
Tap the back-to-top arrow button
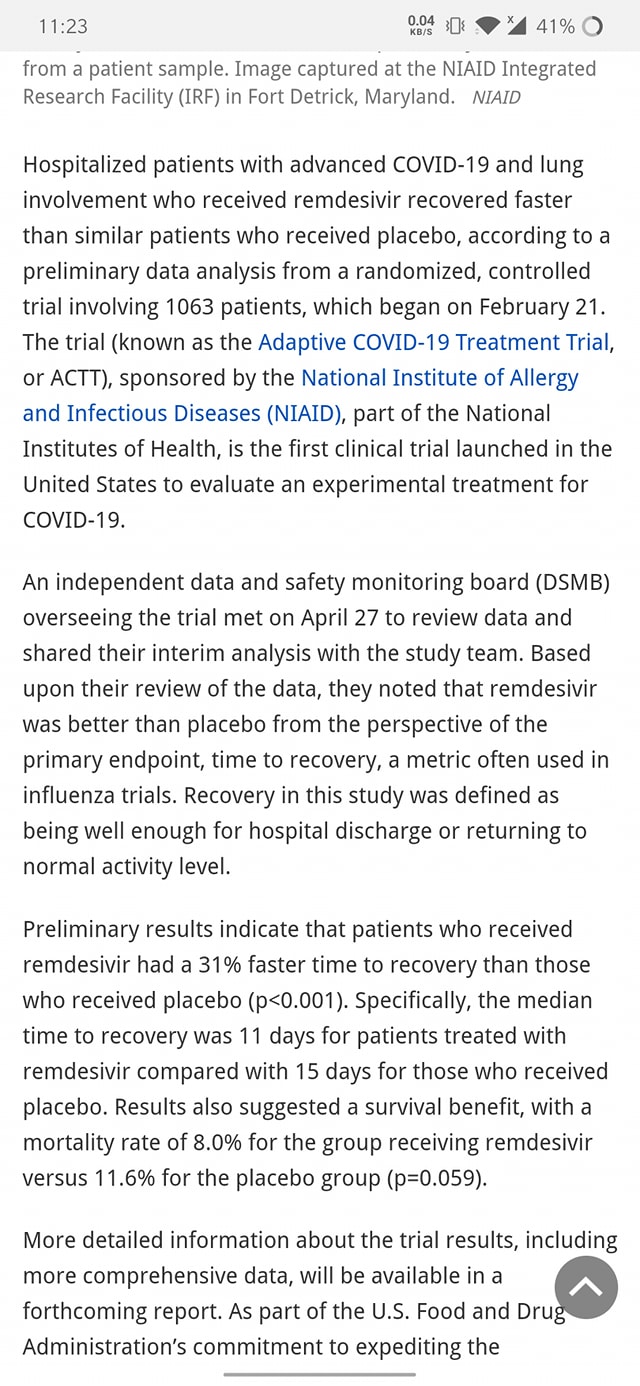586,1288
